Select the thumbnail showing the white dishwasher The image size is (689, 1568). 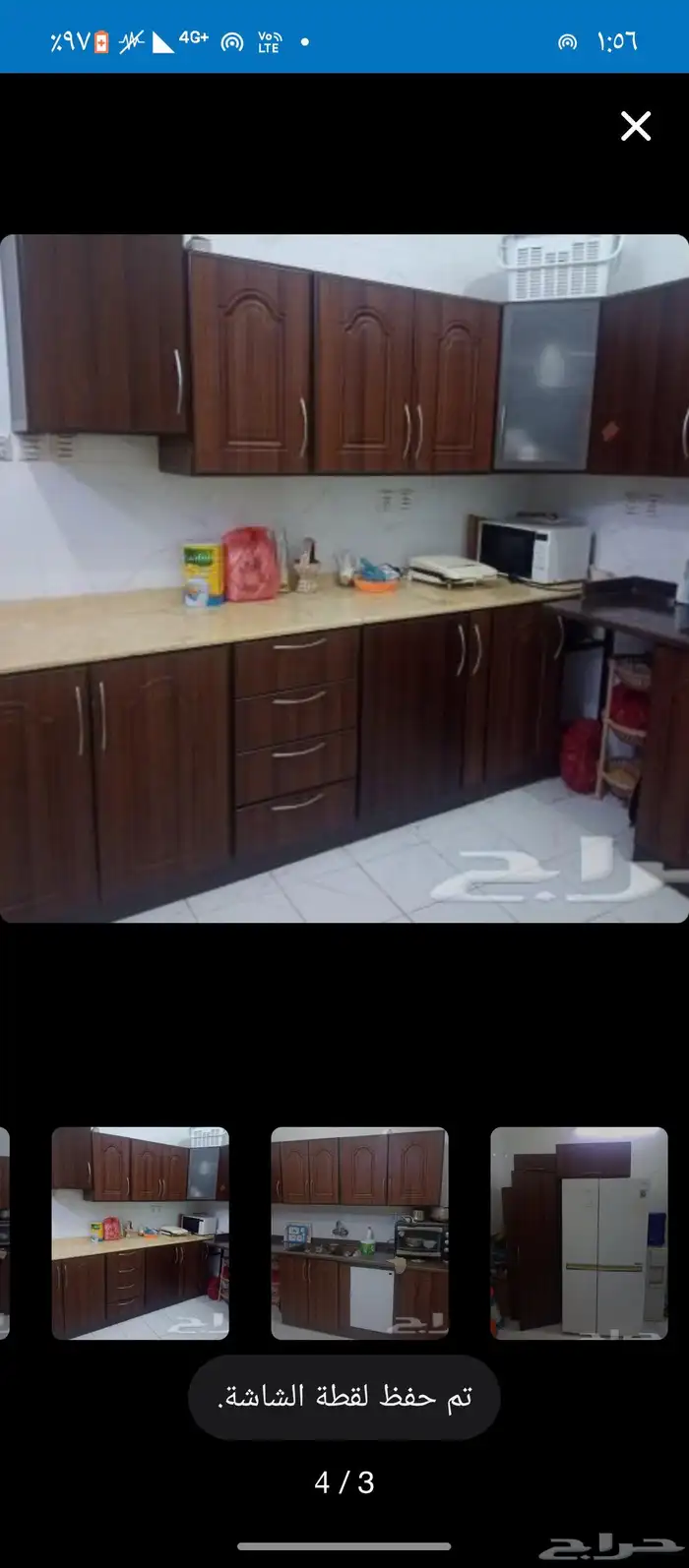[x=359, y=1233]
